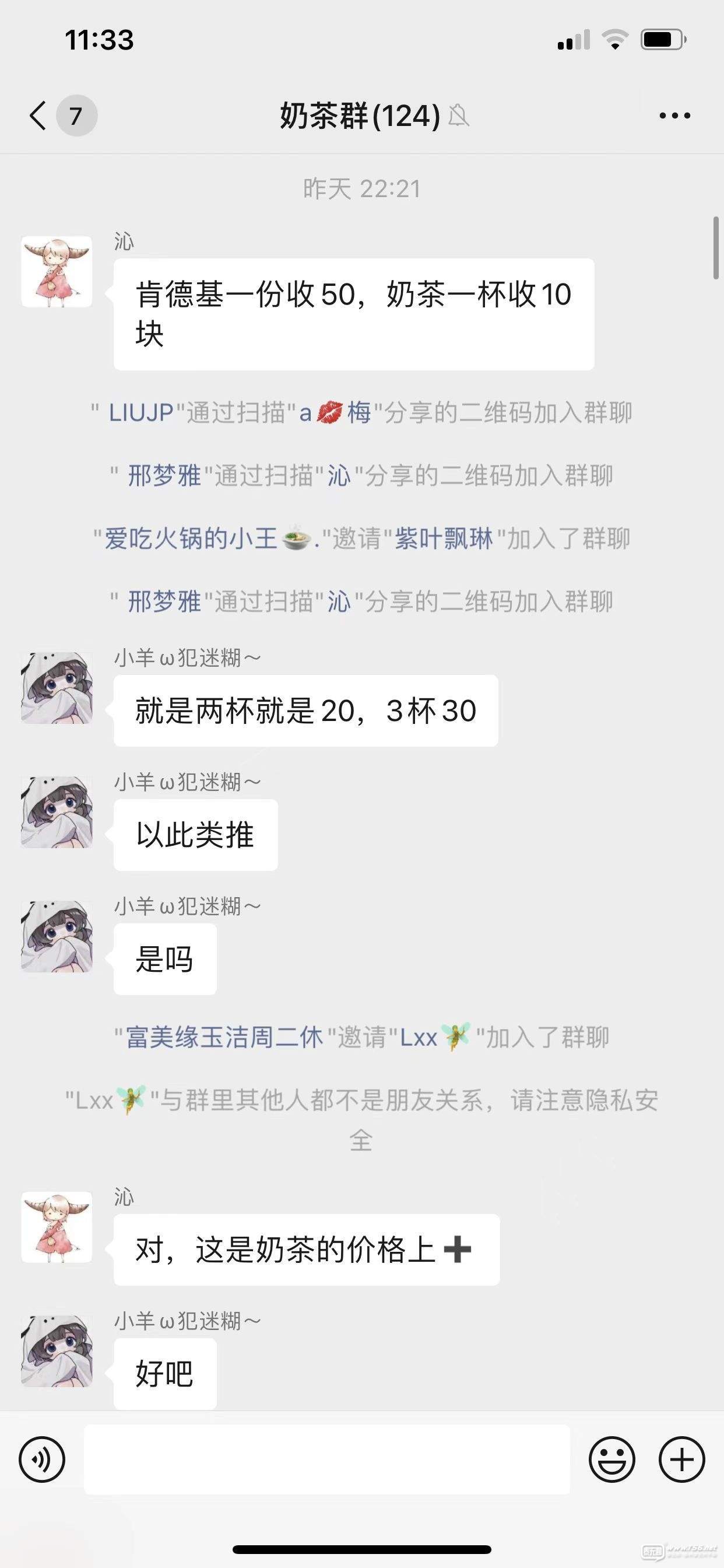View 沁's avatar beside the 肯德基 message
Screen dimensions: 724x1568
57,271
